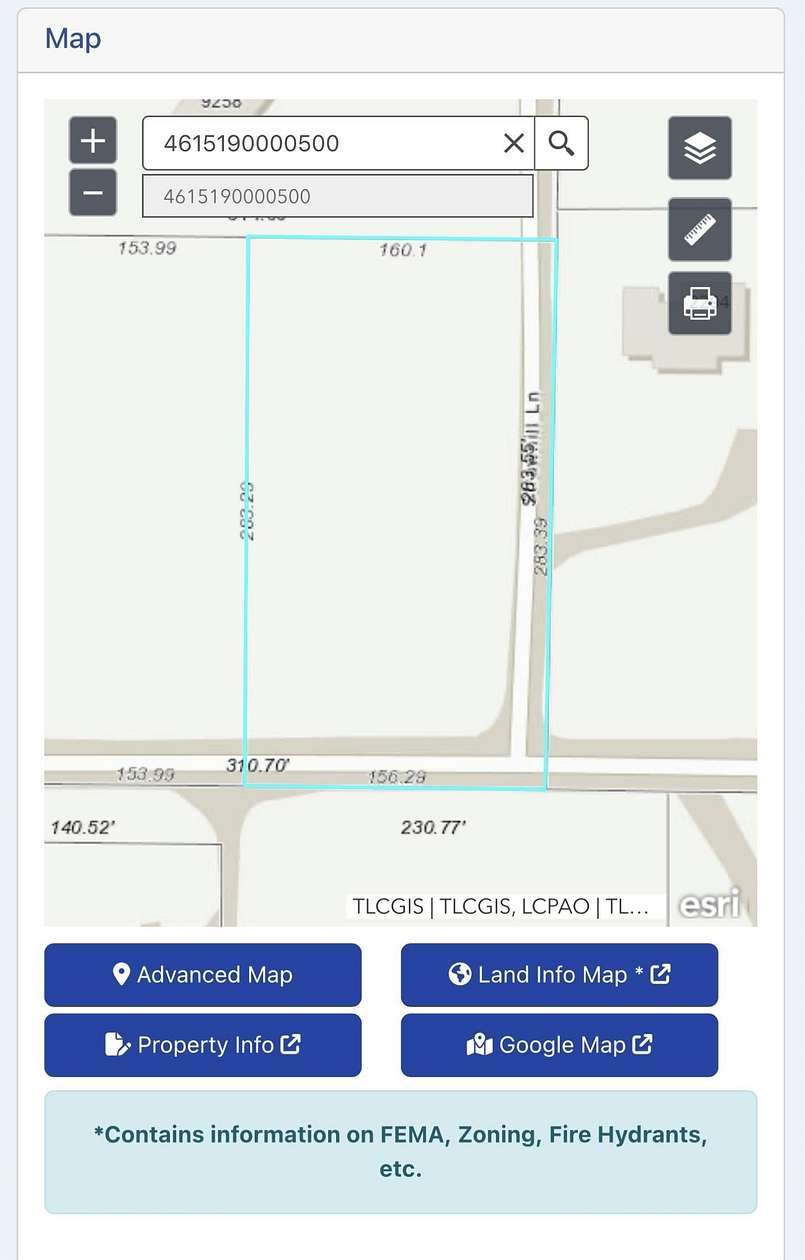Clear the search box with the X icon
805x1260 pixels.
(x=513, y=143)
